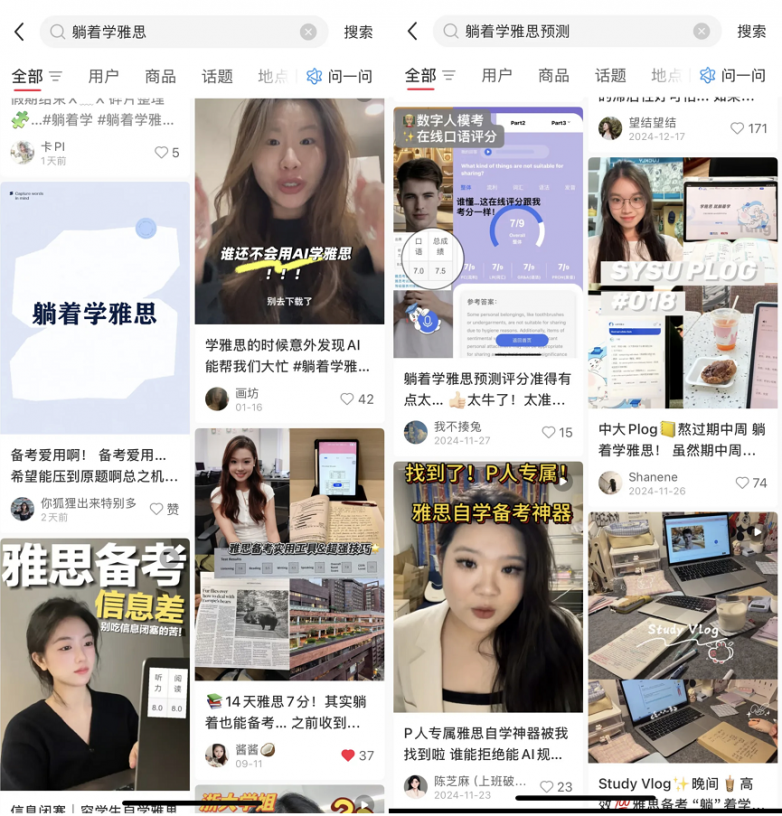Switch to 用户 tab in 躺着学雅思 results

pos(103,76)
